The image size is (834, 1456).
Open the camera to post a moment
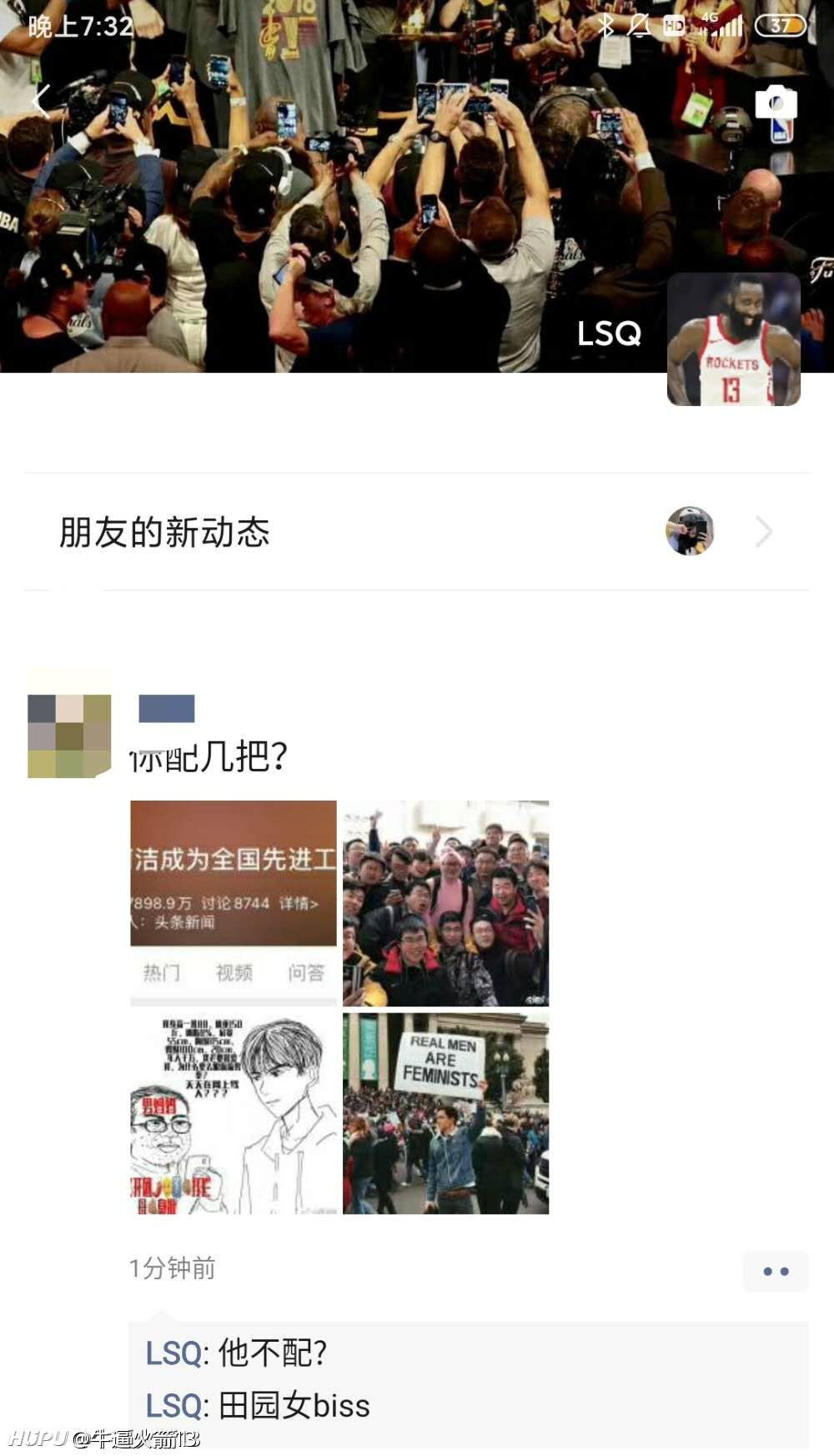pos(776,103)
